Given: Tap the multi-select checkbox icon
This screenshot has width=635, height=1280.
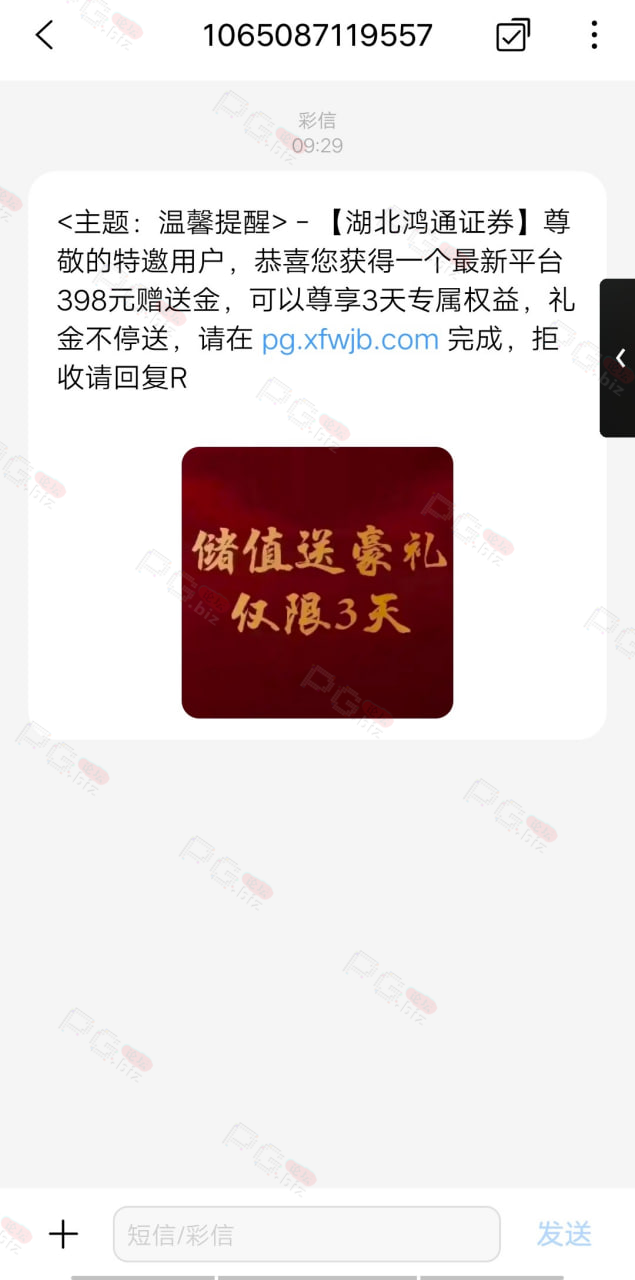Looking at the screenshot, I should 513,35.
